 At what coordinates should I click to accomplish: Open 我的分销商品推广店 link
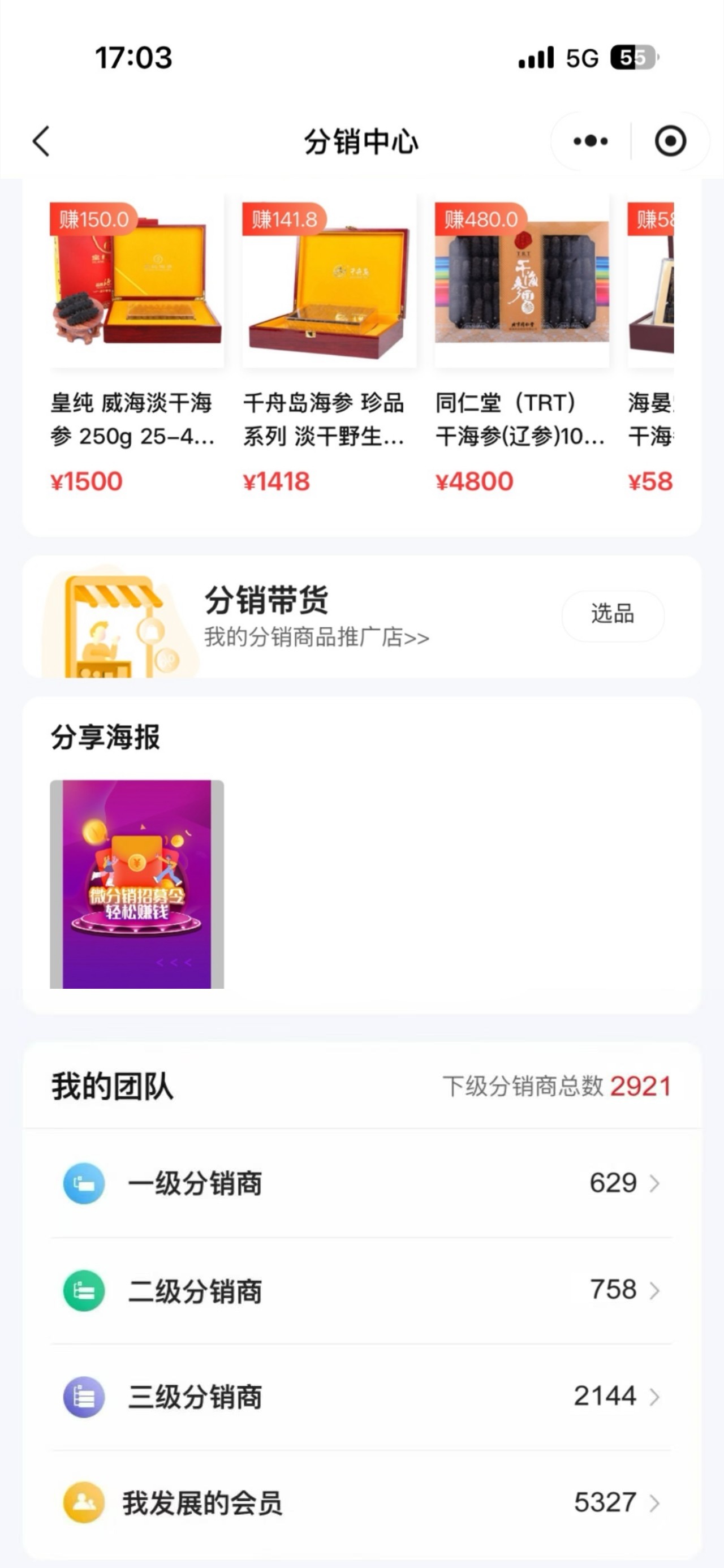tap(317, 637)
